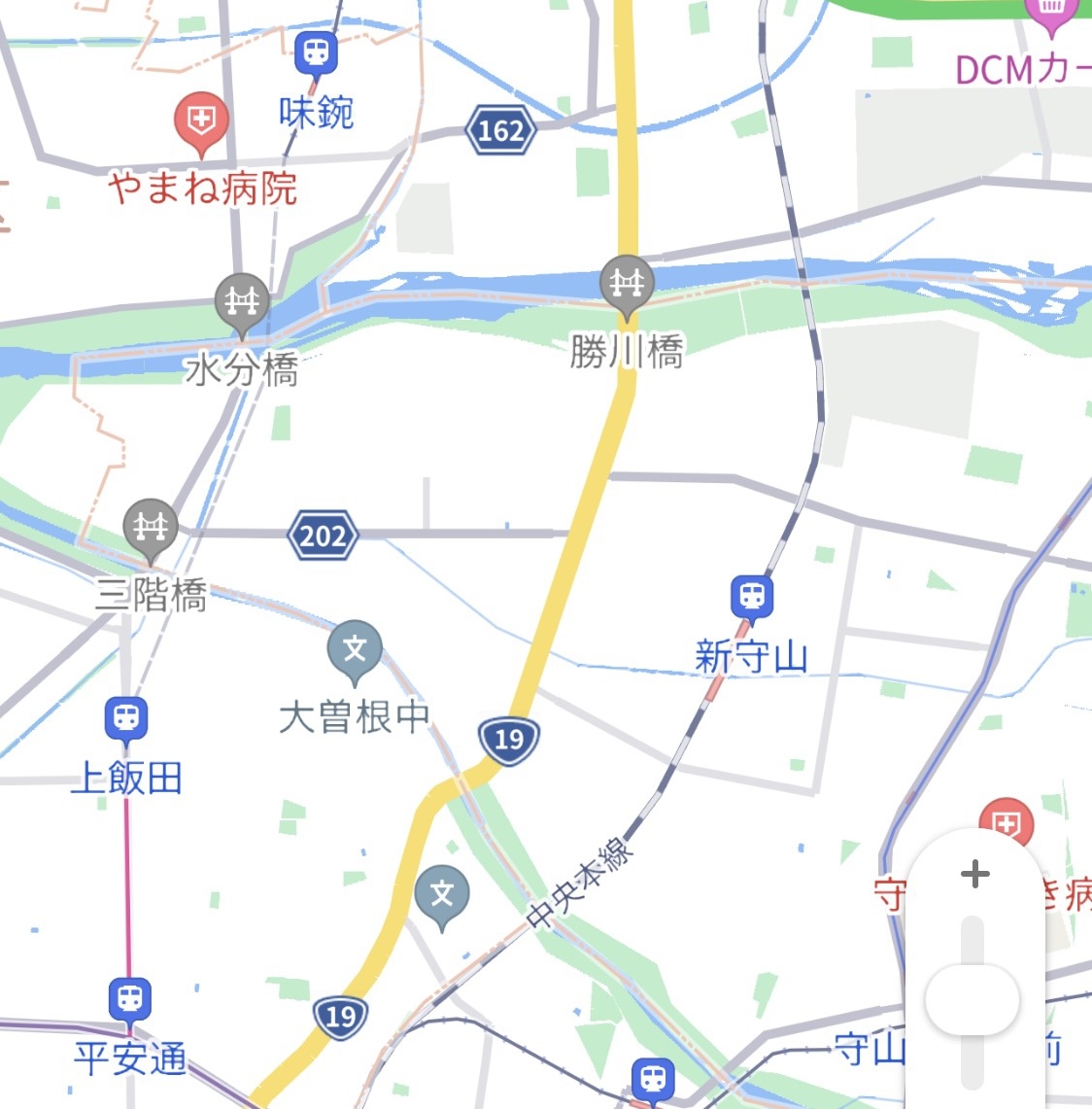Select the 水分橋 bridge marker
The height and width of the screenshot is (1109, 1092).
tap(241, 301)
